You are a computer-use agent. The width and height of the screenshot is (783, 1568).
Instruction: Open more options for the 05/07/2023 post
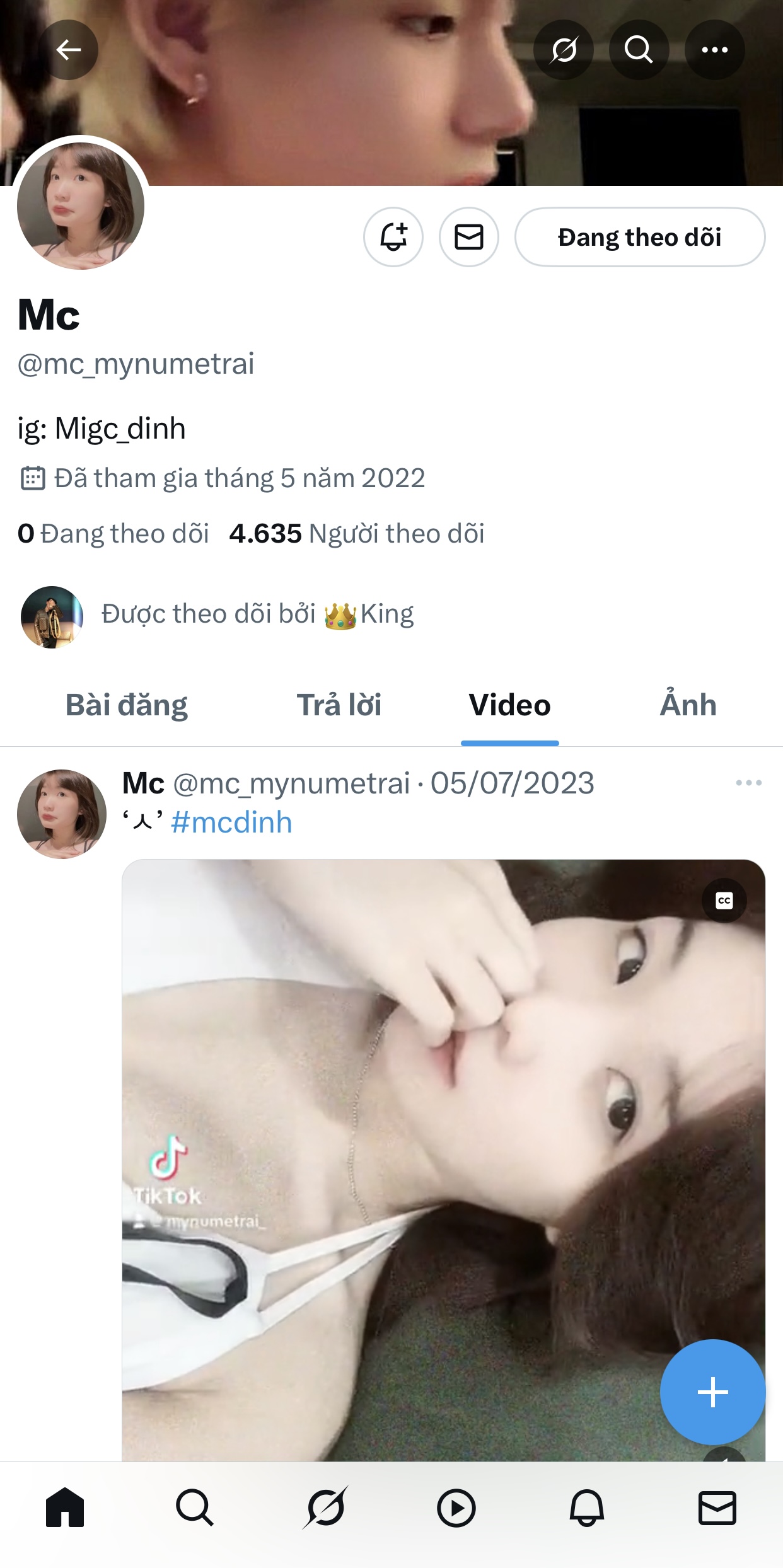pyautogui.click(x=748, y=783)
